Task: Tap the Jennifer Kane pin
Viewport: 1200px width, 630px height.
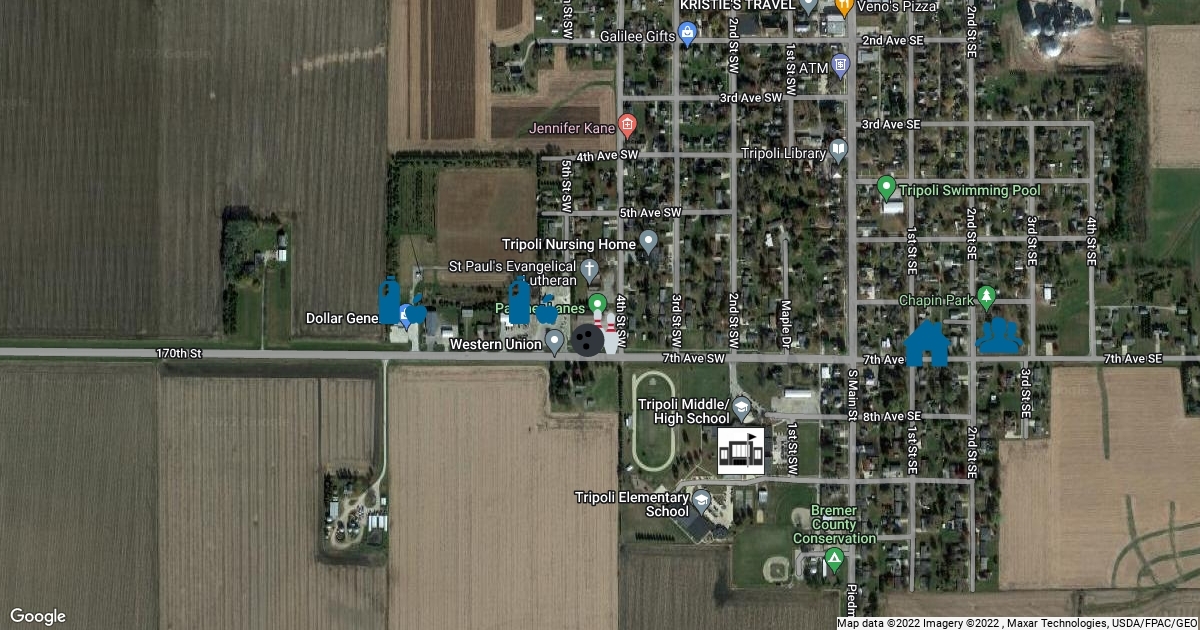Action: coord(627,126)
